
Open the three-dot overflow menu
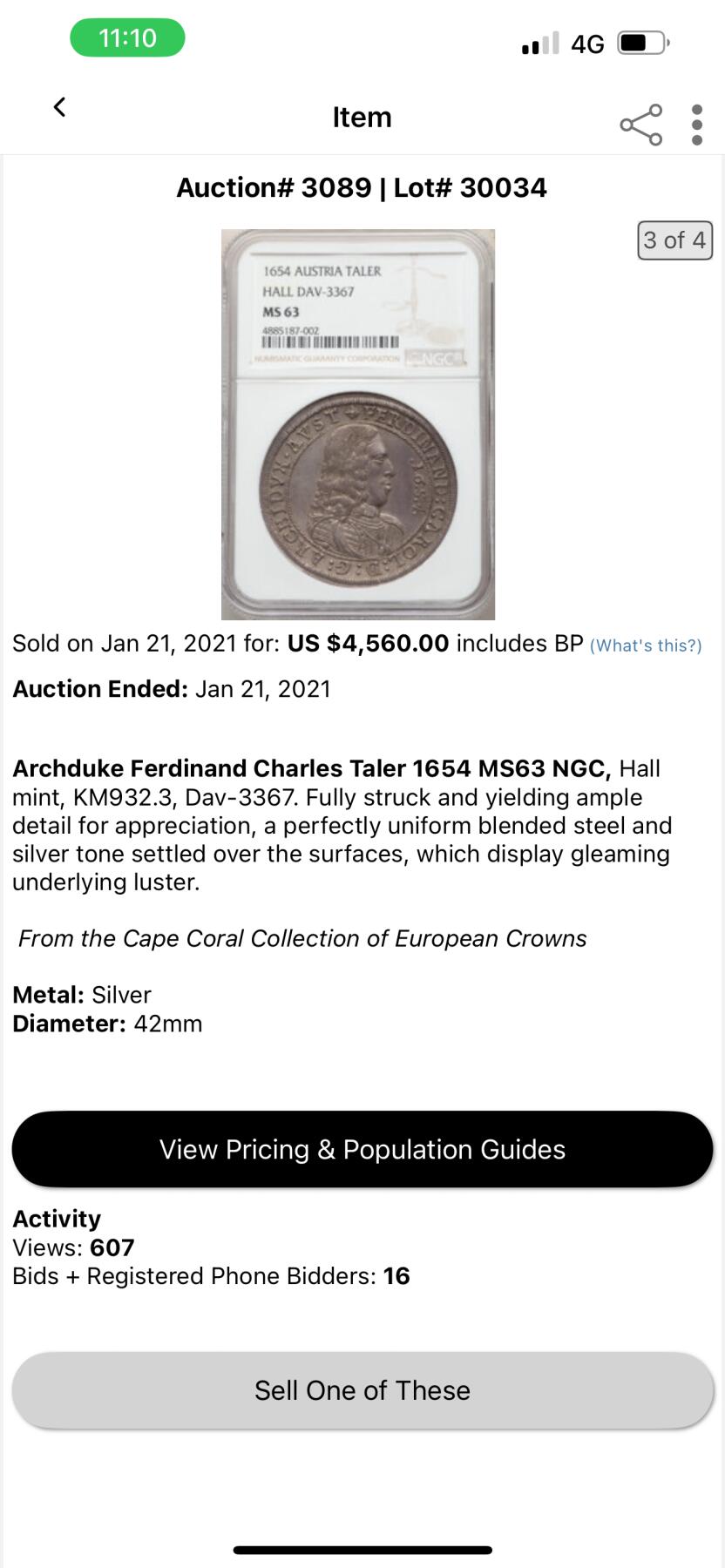pos(697,125)
